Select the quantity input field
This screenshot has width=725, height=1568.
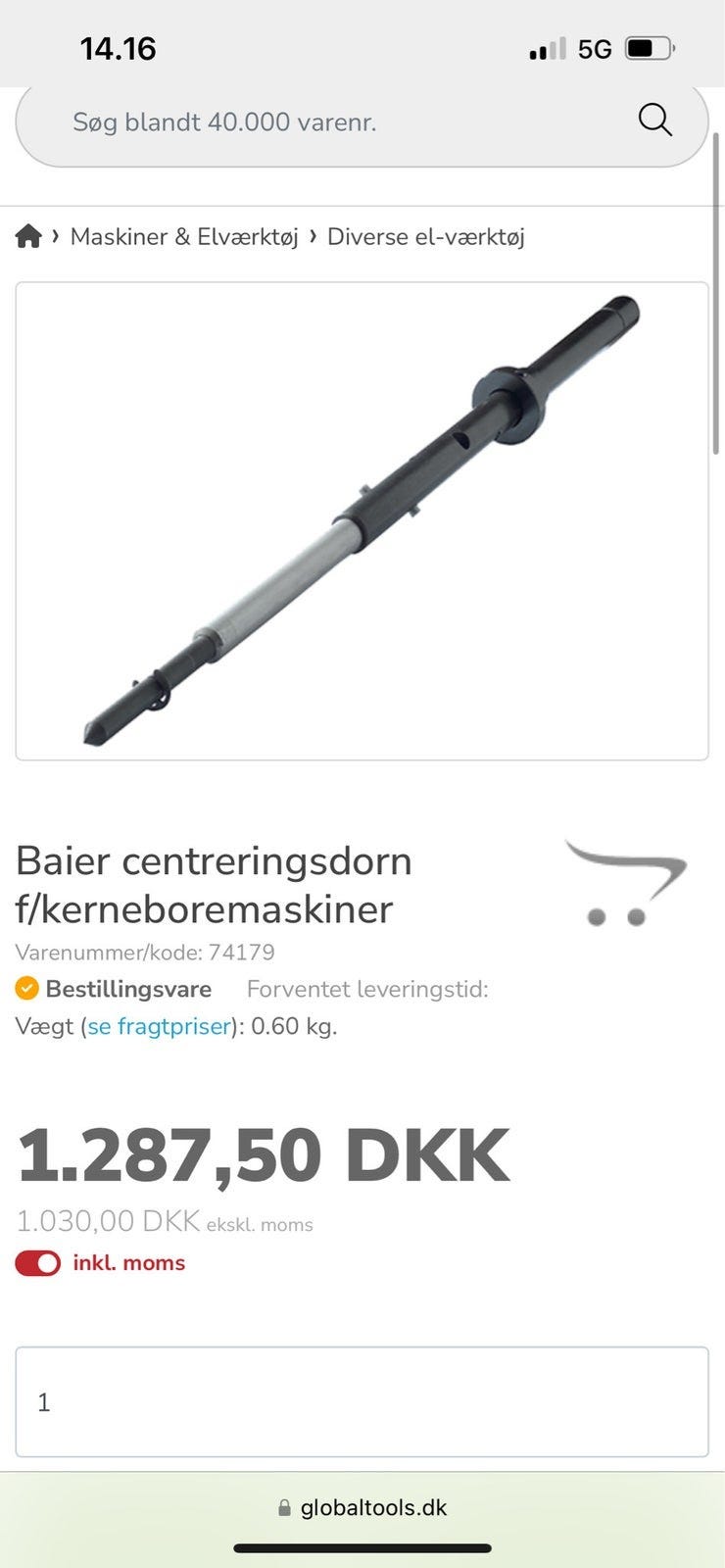(362, 1401)
